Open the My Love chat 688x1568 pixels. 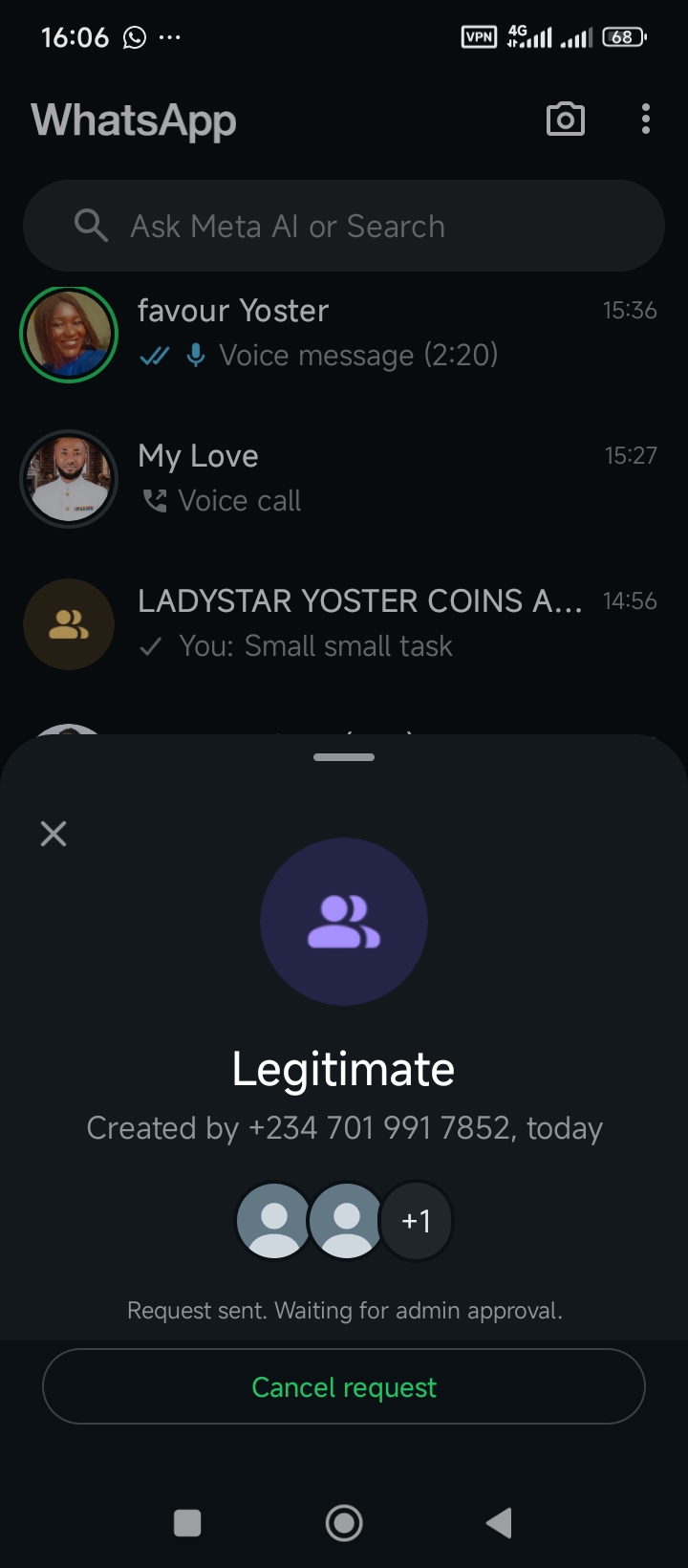(382, 478)
